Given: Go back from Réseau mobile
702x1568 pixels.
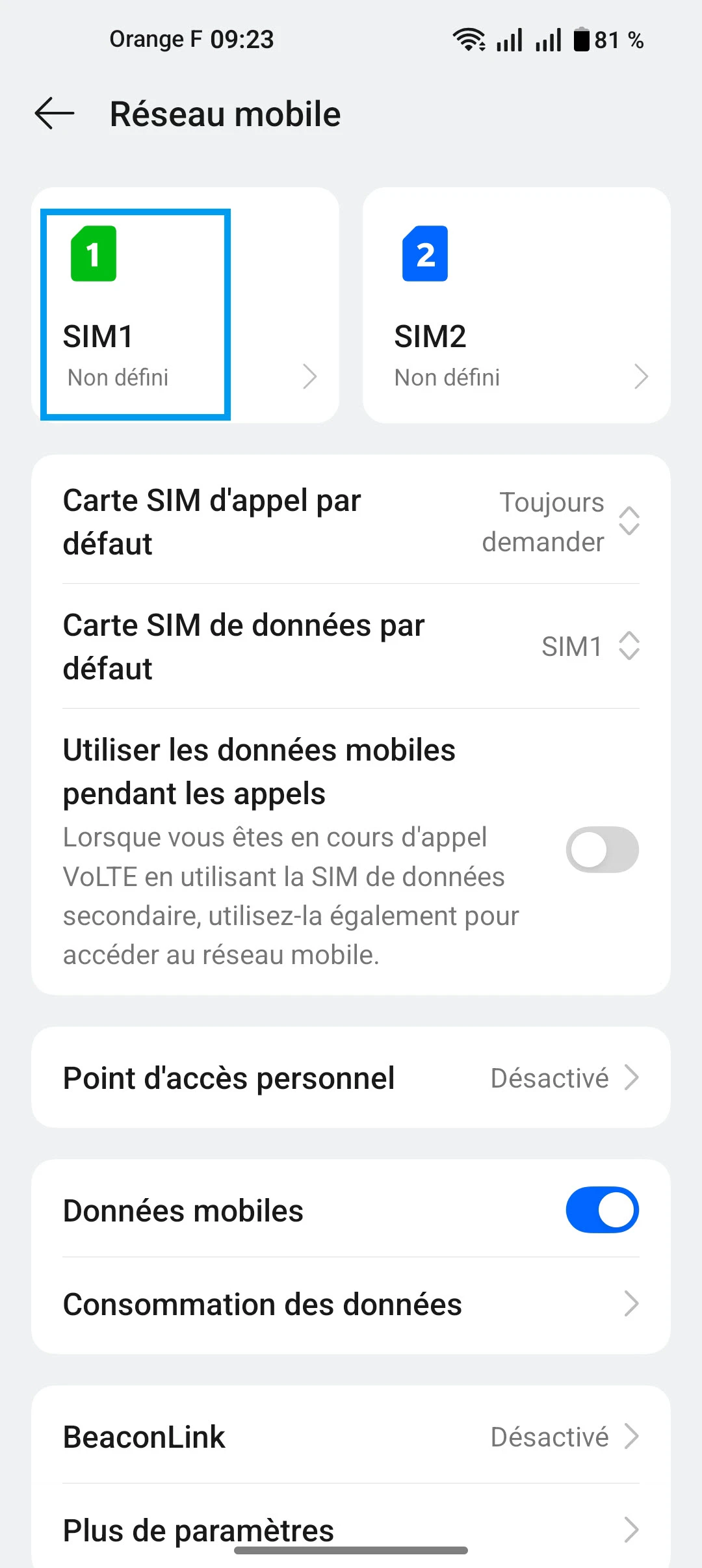Looking at the screenshot, I should pyautogui.click(x=55, y=114).
